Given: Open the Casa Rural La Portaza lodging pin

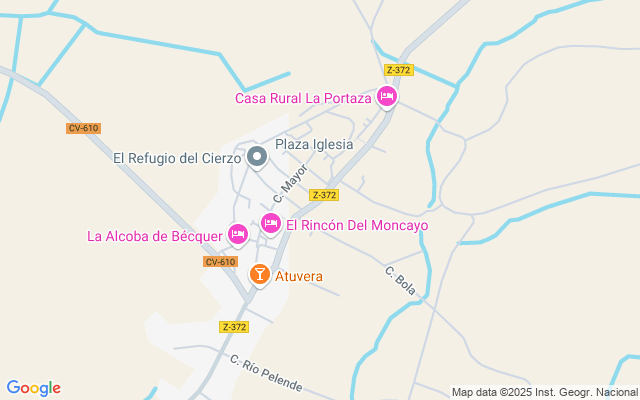Looking at the screenshot, I should [387, 97].
